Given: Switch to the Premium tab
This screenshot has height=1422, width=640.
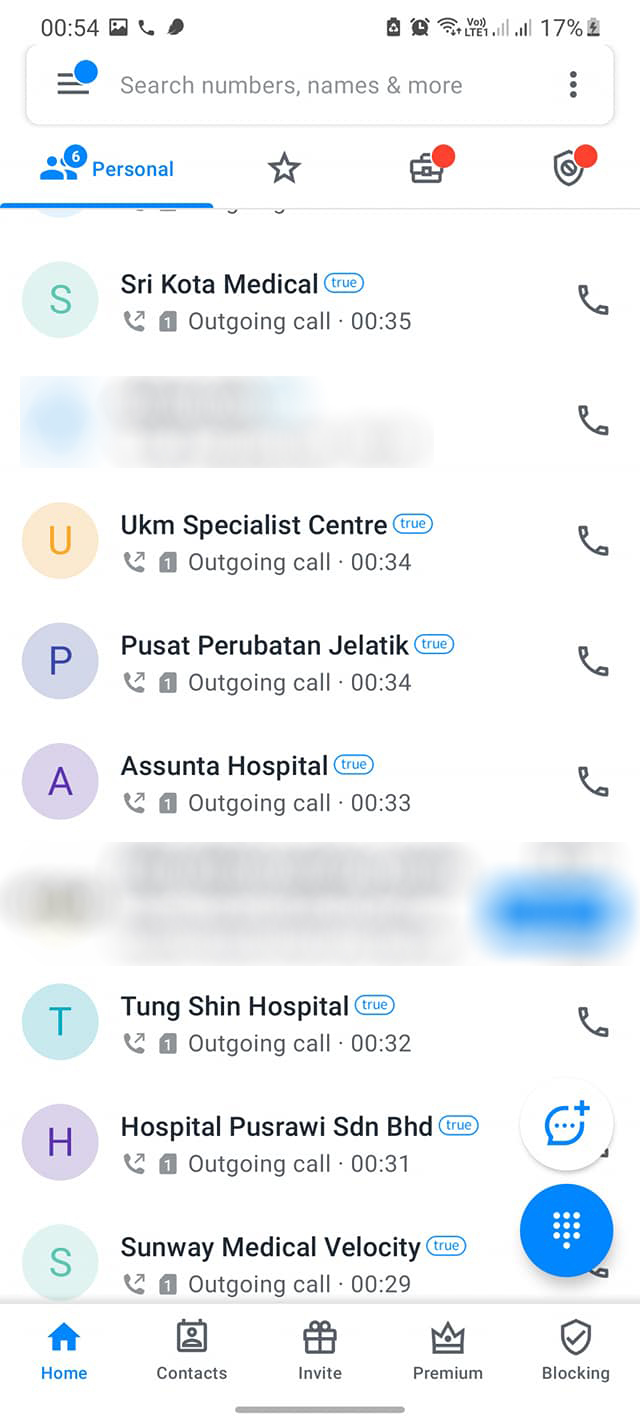Looking at the screenshot, I should tap(448, 1350).
